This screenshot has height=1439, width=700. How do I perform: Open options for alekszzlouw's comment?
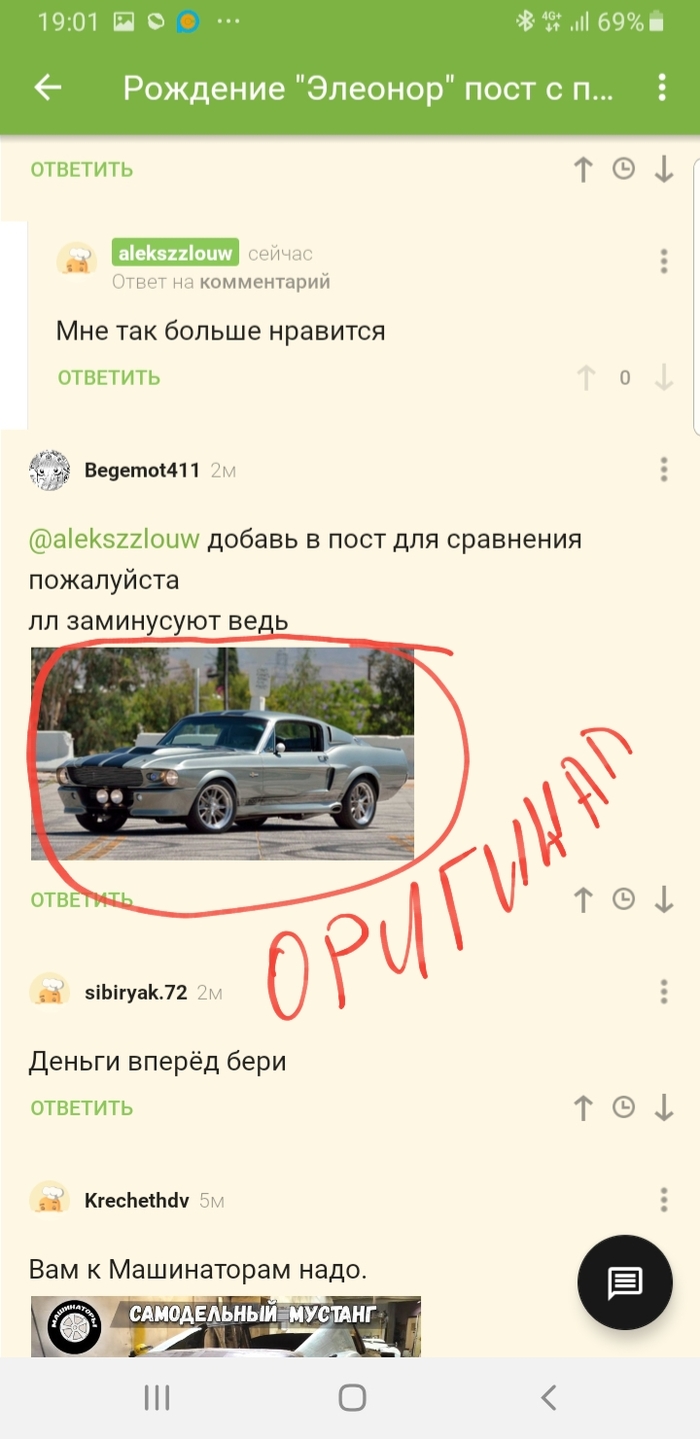tap(663, 262)
